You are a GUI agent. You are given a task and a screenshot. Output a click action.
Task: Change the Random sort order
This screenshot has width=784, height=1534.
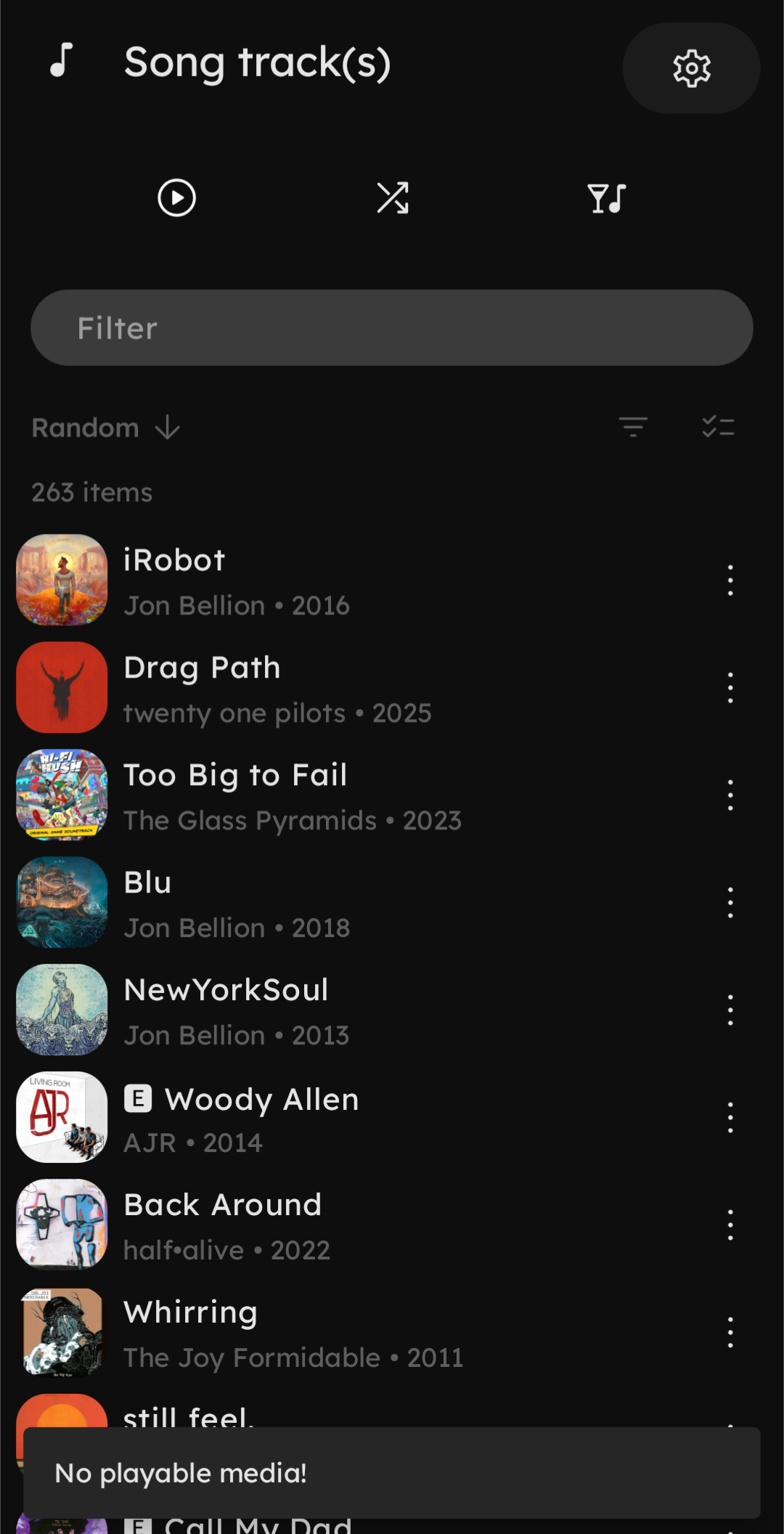click(x=105, y=428)
